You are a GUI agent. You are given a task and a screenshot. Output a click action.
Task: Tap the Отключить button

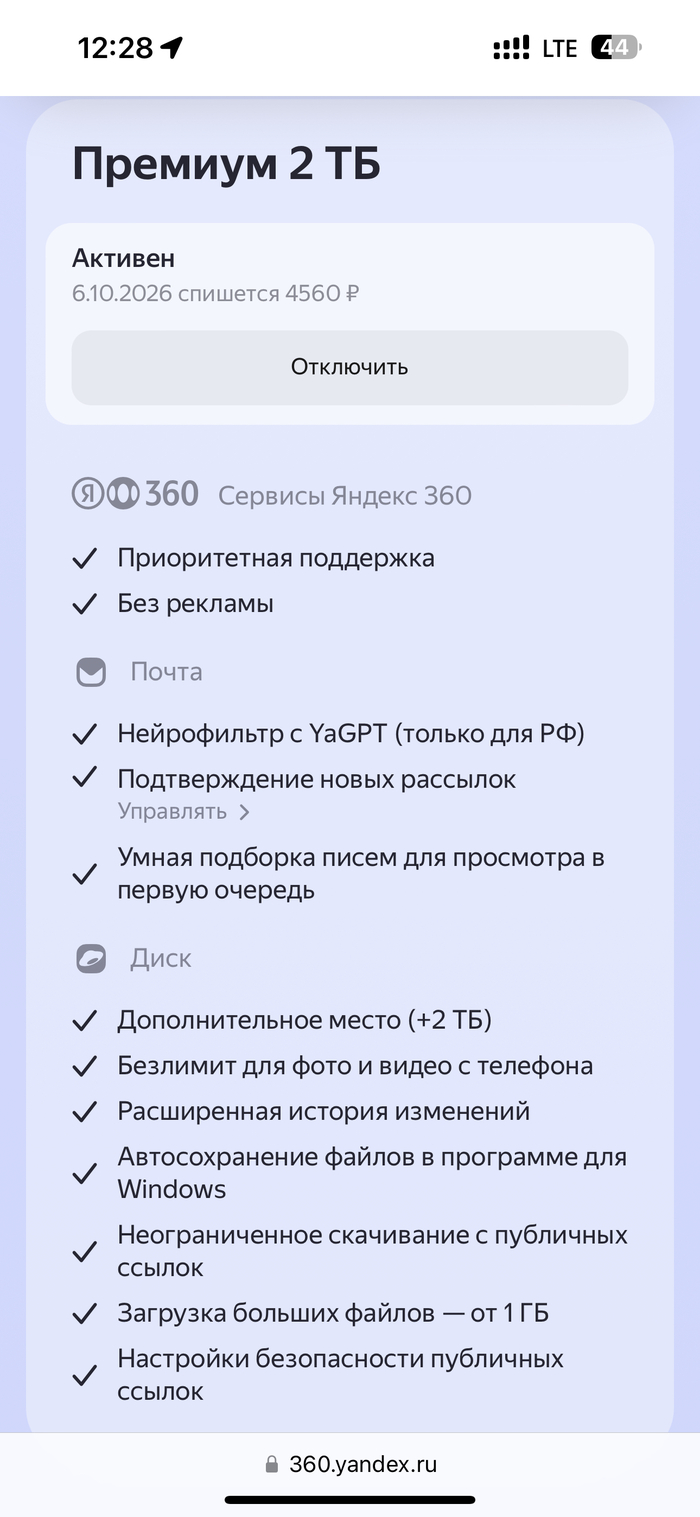(349, 367)
